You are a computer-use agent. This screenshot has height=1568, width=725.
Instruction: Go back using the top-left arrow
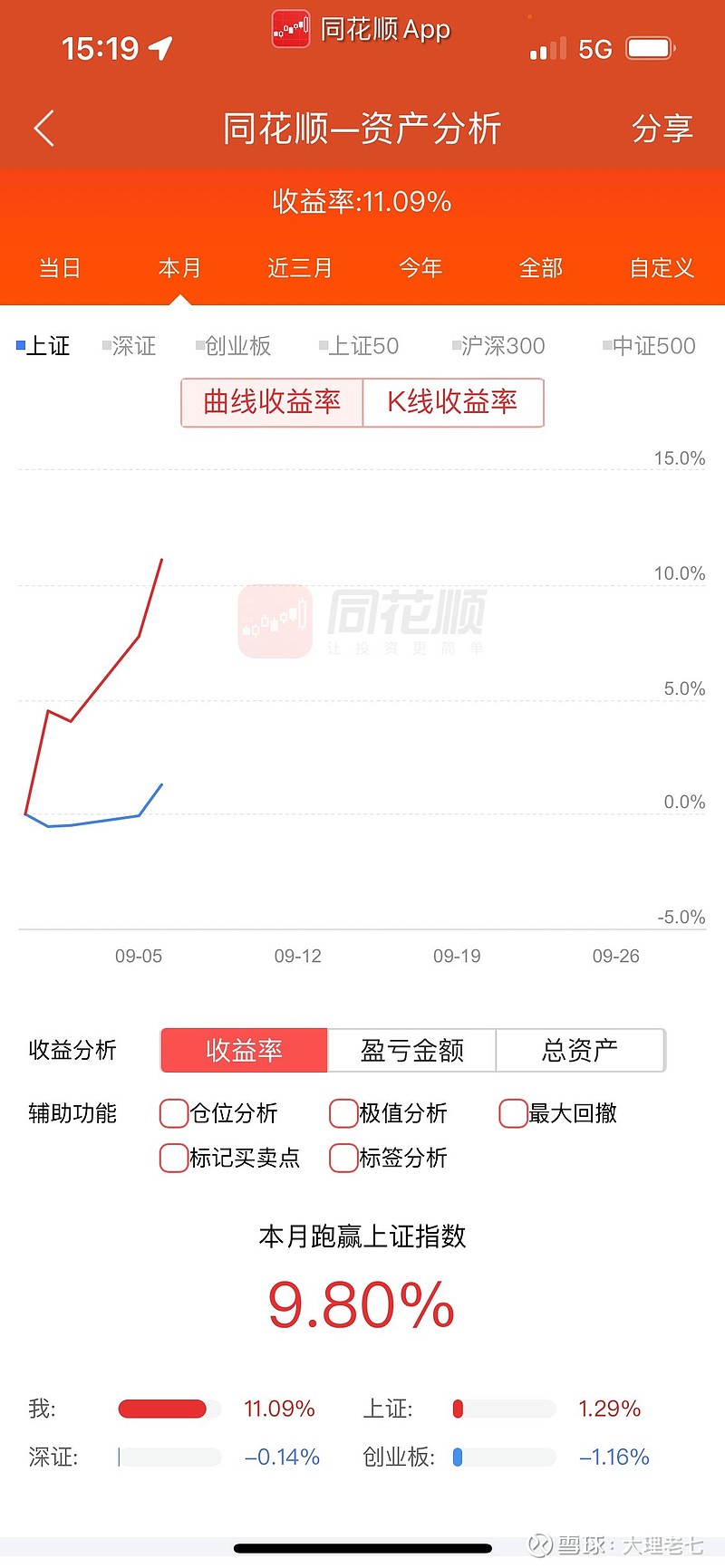(x=43, y=128)
